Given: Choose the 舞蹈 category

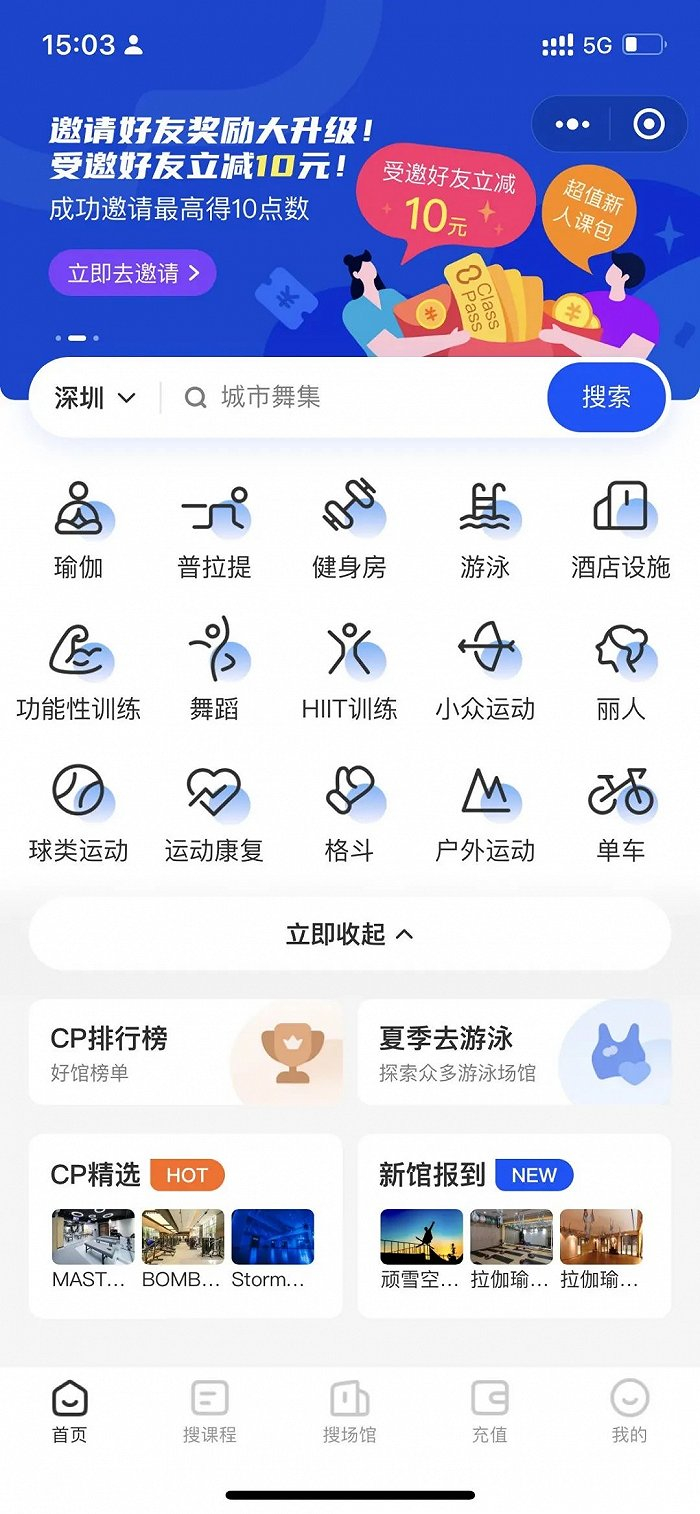Looking at the screenshot, I should (x=214, y=671).
